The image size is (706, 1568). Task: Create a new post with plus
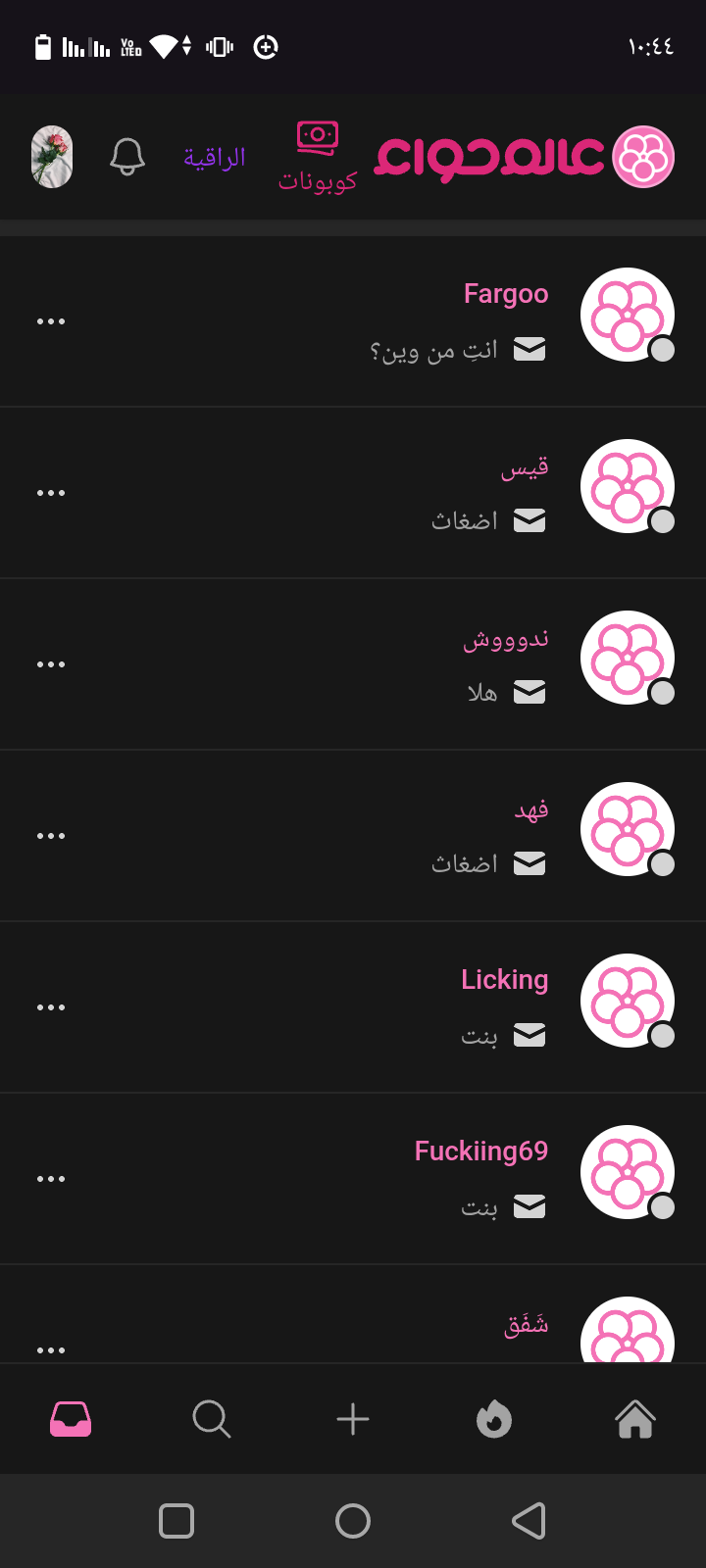353,1419
